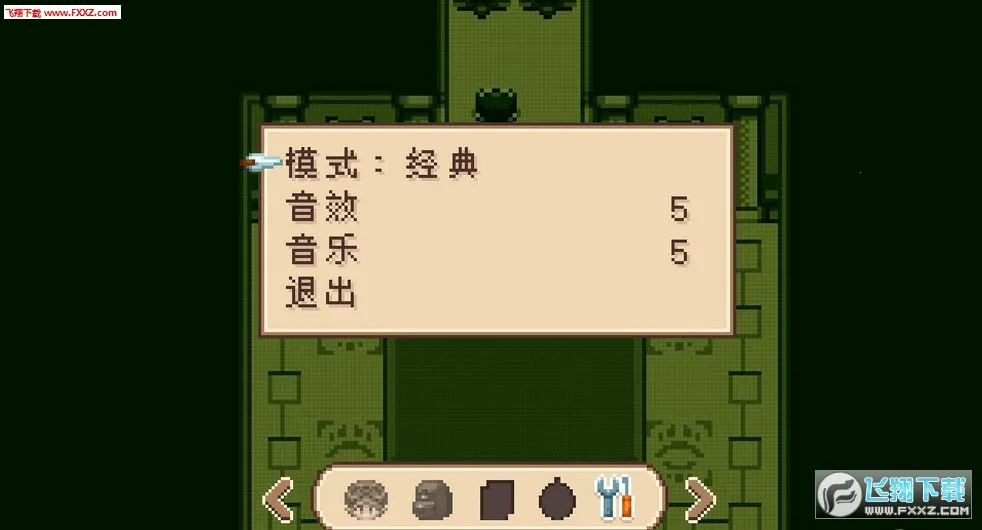This screenshot has height=530, width=982.
Task: Select the dark square block icon
Action: tap(497, 498)
